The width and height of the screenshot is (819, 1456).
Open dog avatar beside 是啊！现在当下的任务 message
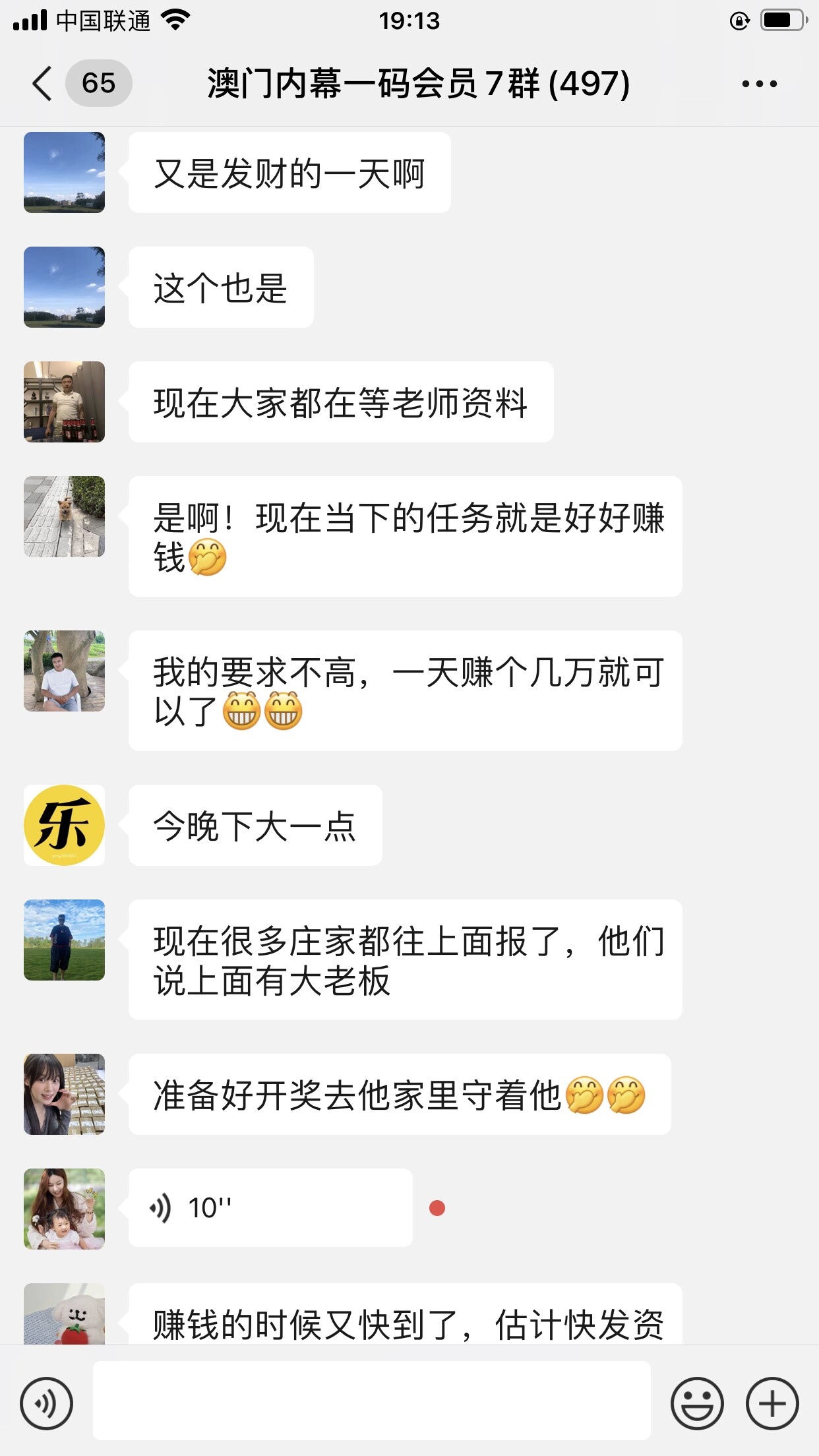64,516
